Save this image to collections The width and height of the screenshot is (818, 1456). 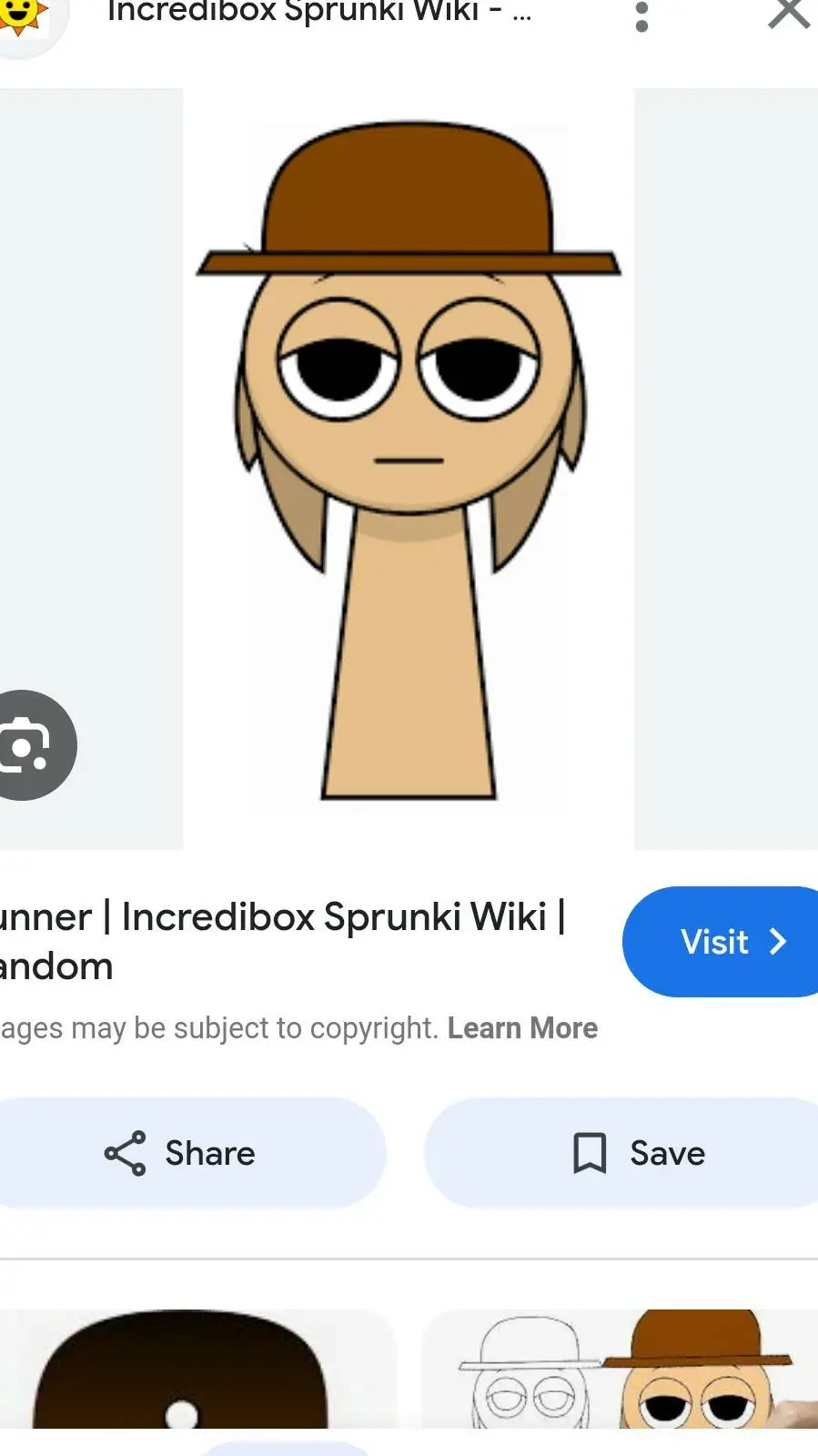(x=639, y=1153)
